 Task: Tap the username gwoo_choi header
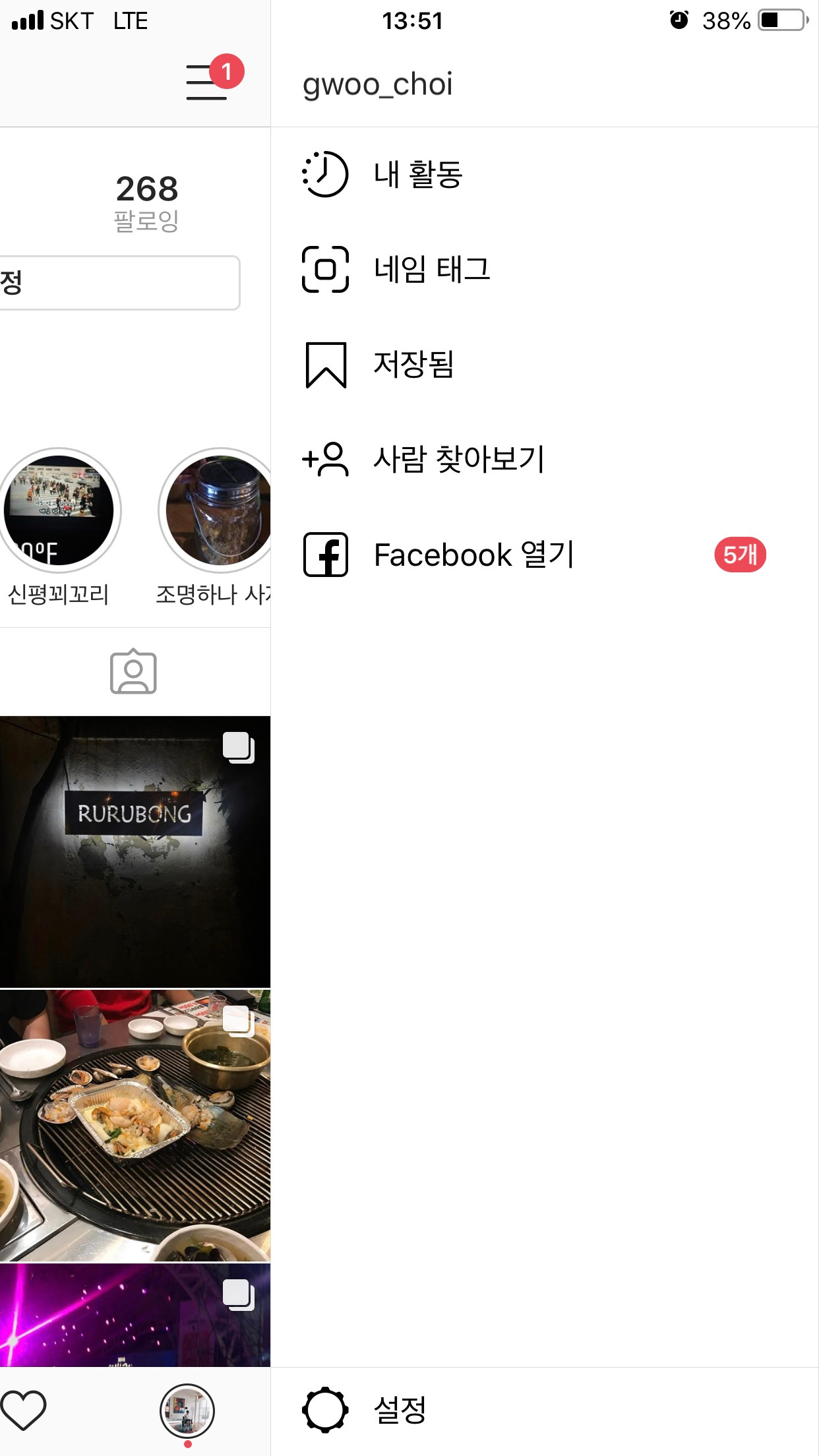pyautogui.click(x=377, y=84)
